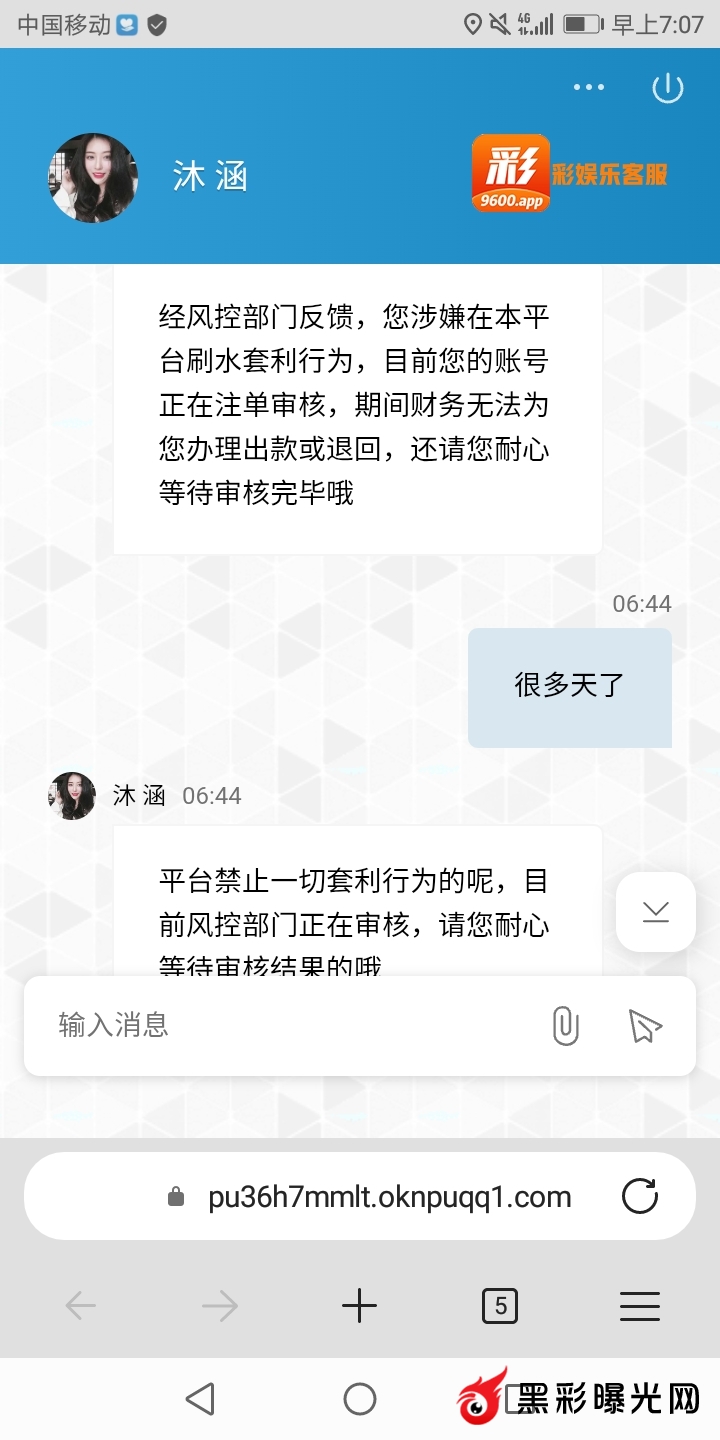Send the message with the arrow icon

click(x=645, y=1026)
